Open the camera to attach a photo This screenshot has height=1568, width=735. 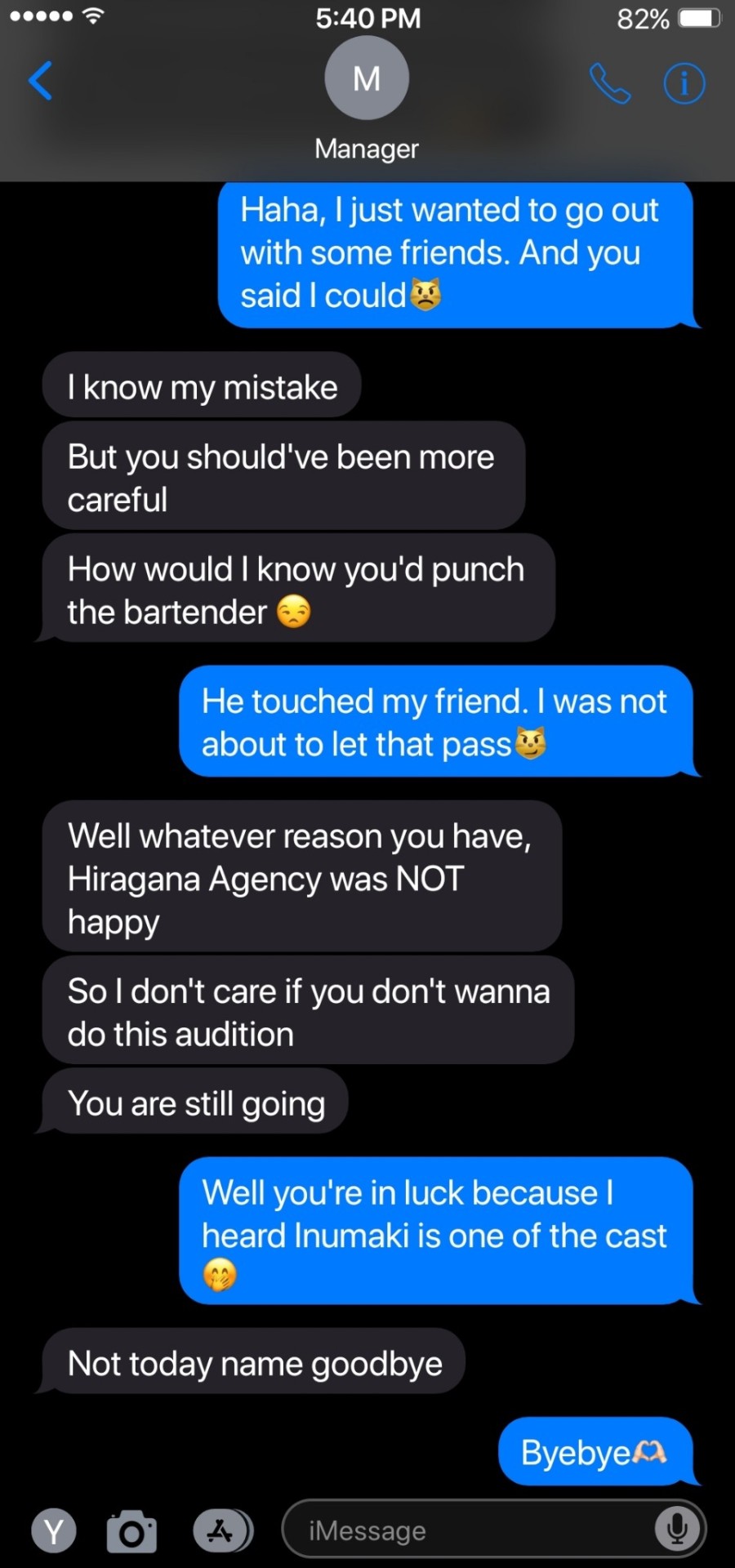click(x=131, y=1531)
